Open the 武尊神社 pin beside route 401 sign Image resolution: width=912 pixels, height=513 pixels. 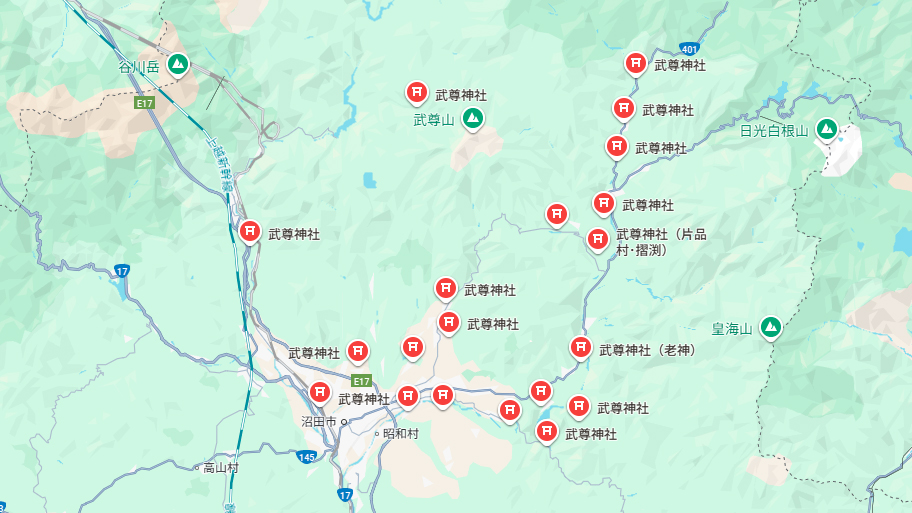tap(635, 64)
